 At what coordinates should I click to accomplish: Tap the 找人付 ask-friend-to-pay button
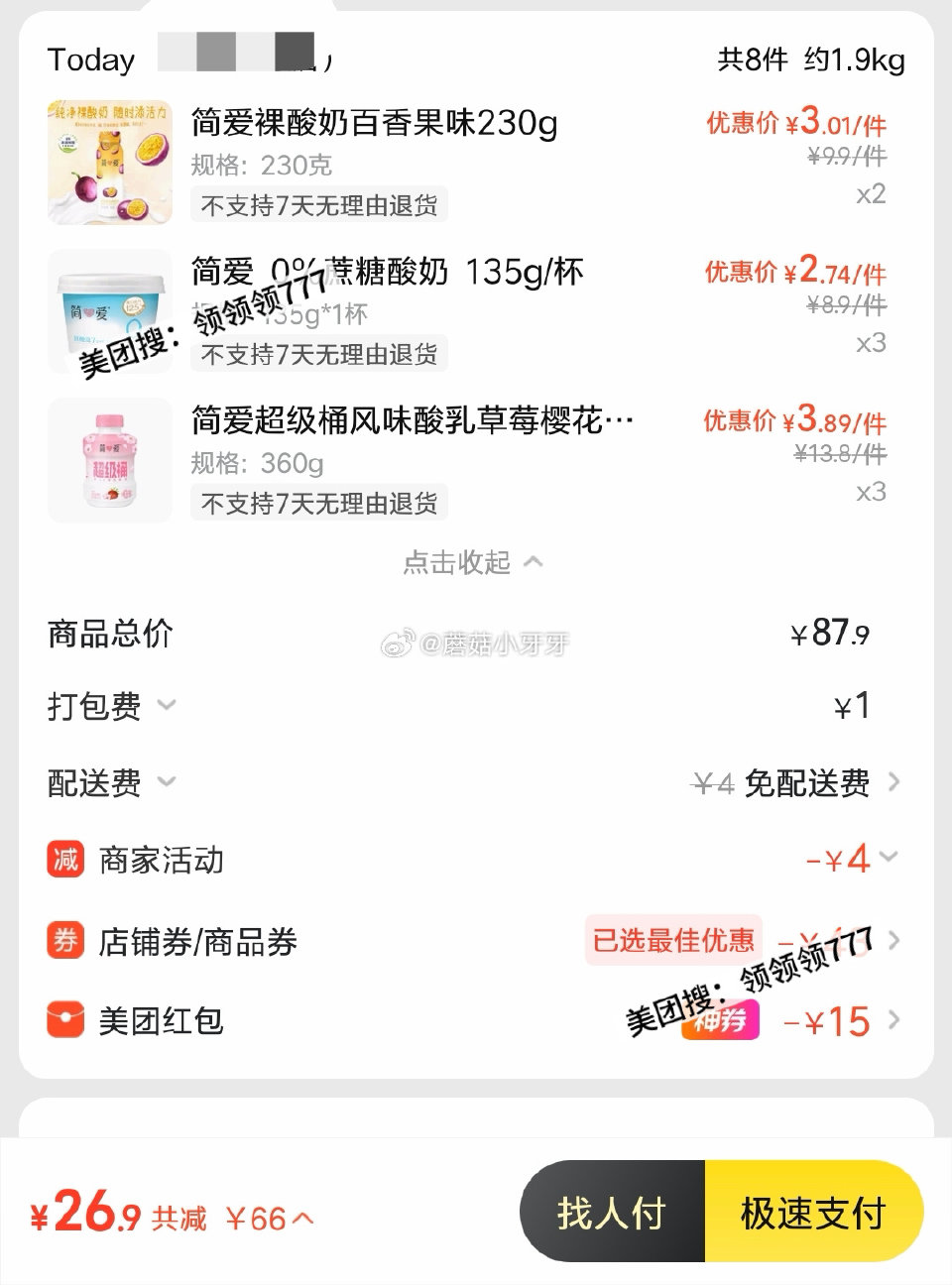610,1212
